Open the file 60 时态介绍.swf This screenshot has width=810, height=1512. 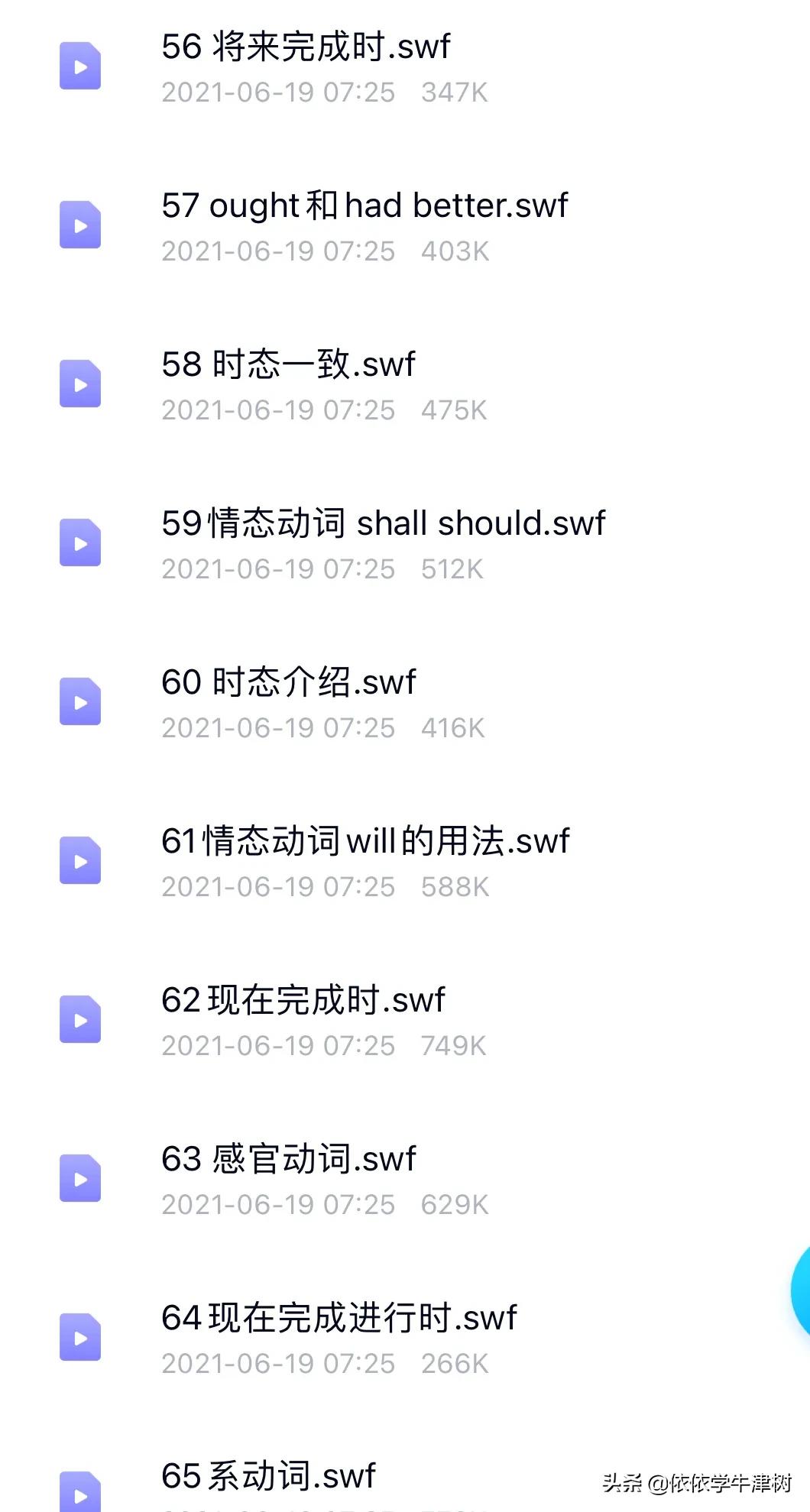pyautogui.click(x=289, y=682)
